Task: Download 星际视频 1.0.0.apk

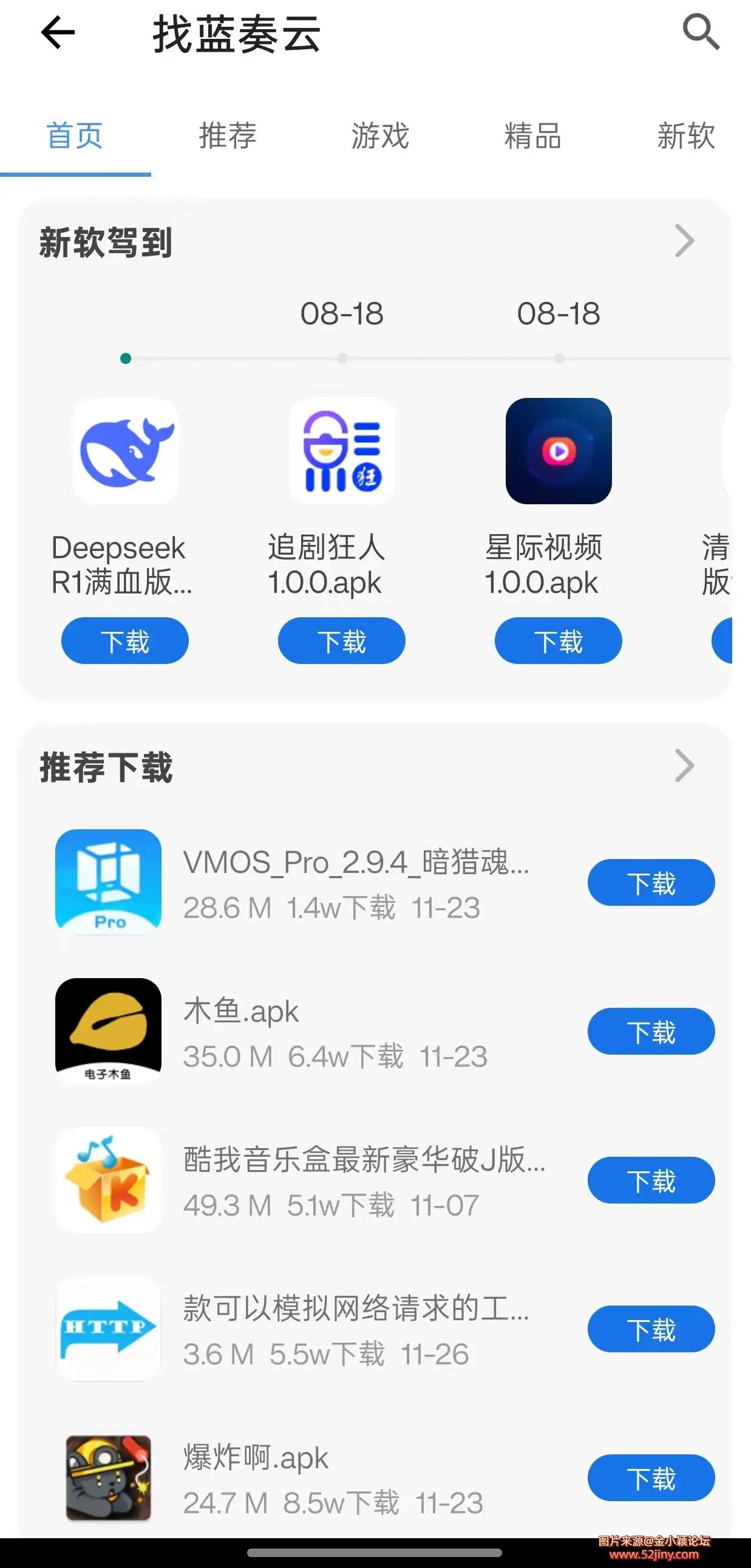Action: [x=558, y=641]
